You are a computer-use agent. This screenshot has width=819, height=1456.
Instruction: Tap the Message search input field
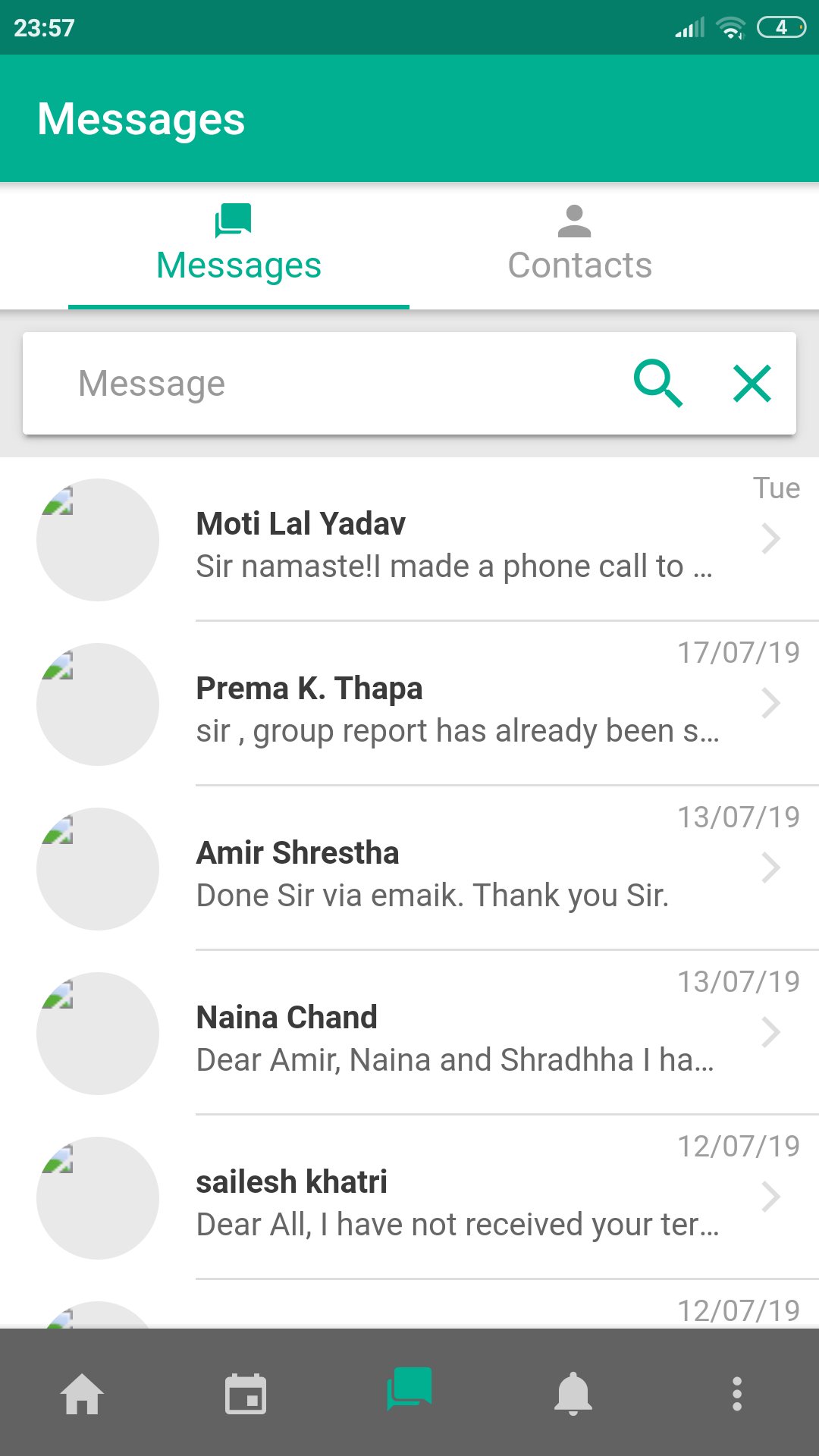pyautogui.click(x=303, y=383)
